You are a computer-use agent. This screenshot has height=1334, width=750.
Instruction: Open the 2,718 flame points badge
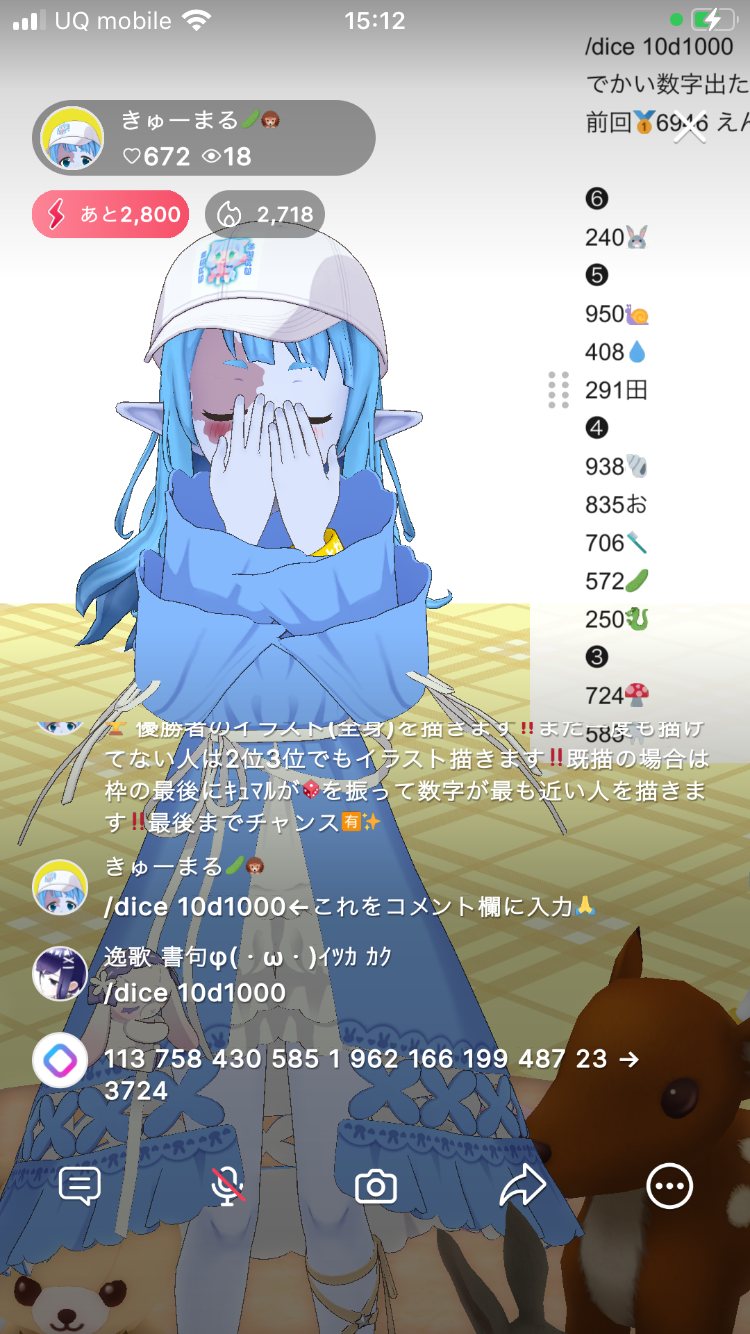pos(265,214)
